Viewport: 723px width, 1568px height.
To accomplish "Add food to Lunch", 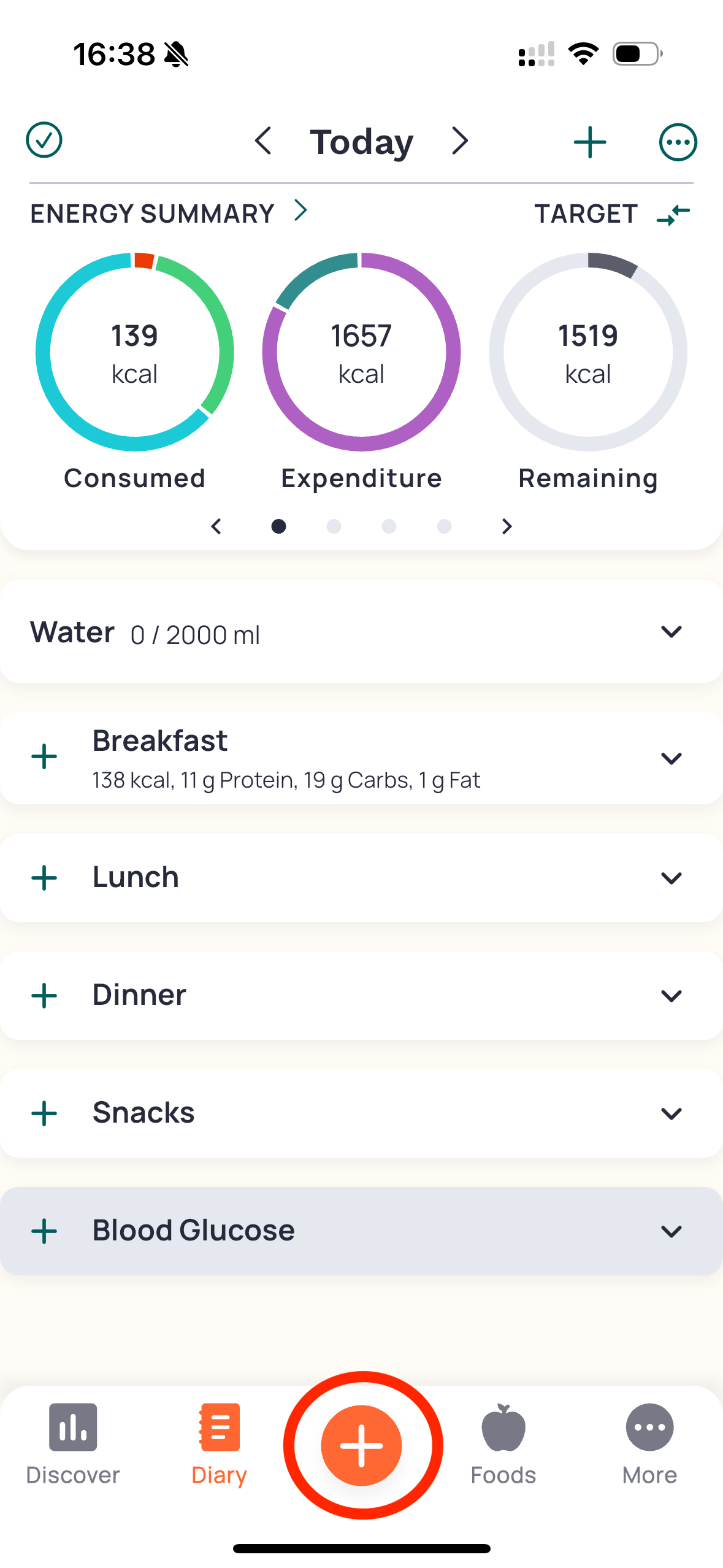I will [44, 878].
